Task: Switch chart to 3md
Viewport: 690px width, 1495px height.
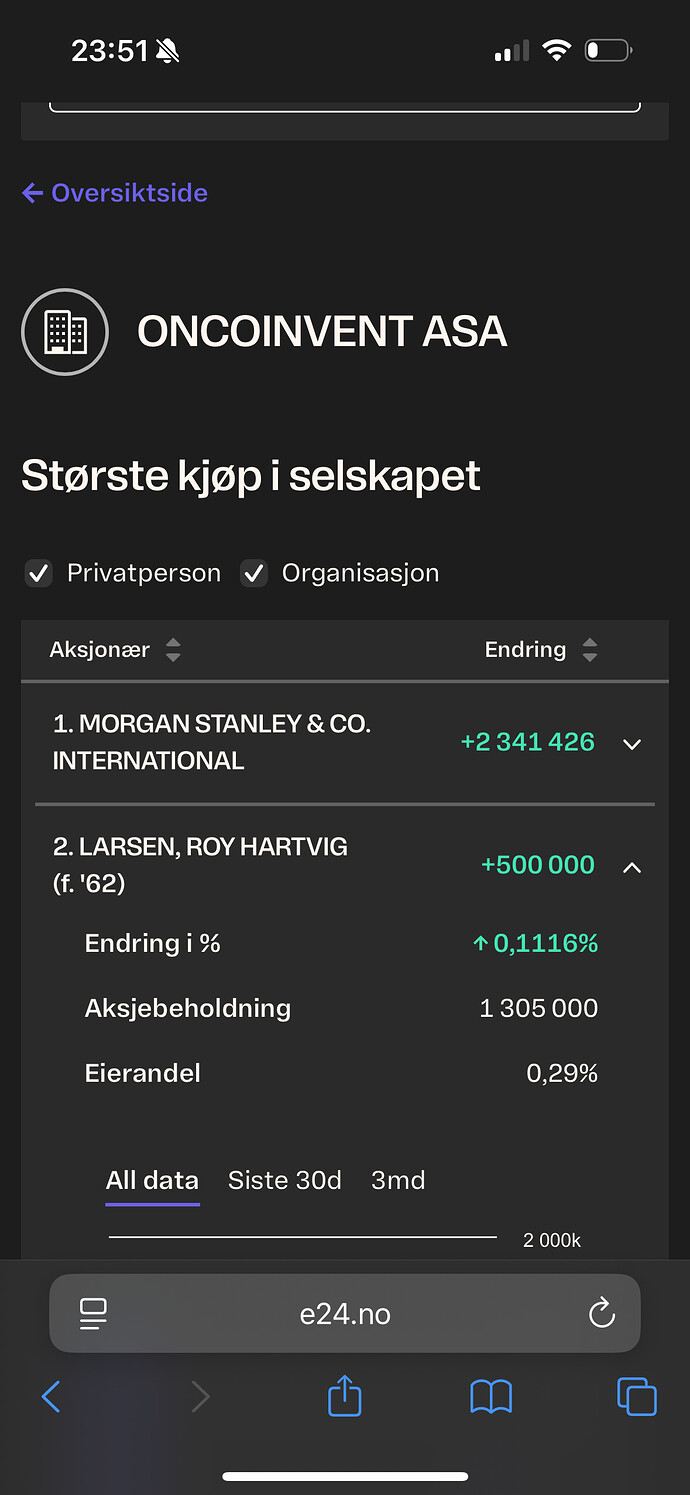Action: tap(398, 1181)
